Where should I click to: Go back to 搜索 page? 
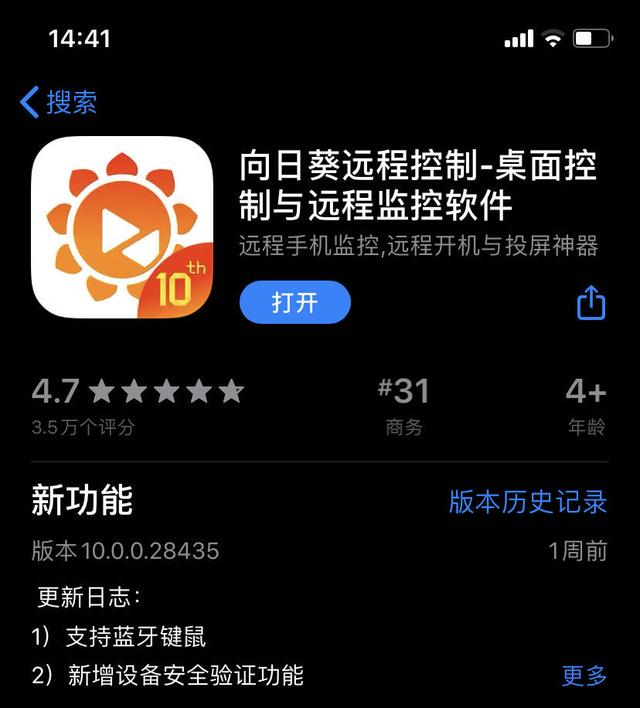click(x=58, y=102)
